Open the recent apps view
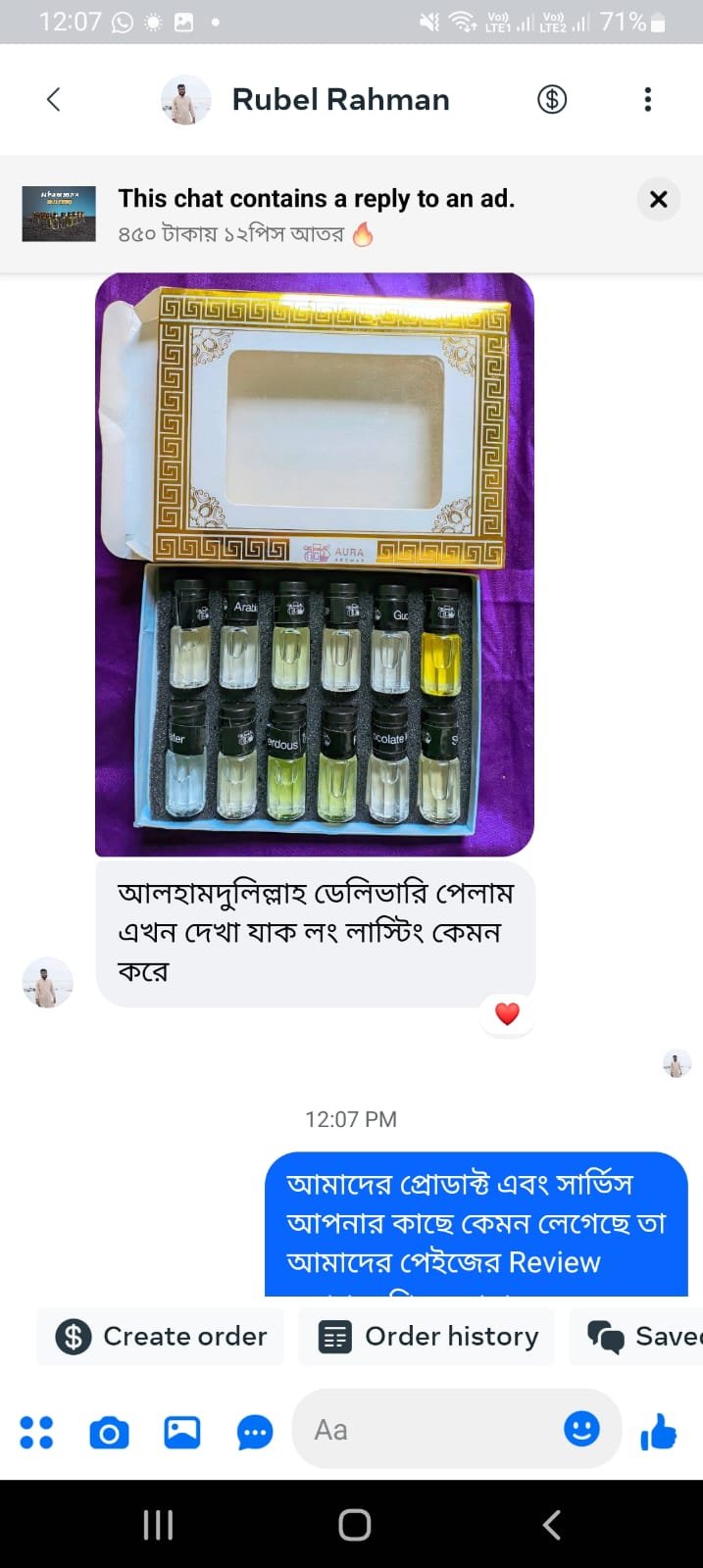Image resolution: width=703 pixels, height=1568 pixels. [x=158, y=1525]
